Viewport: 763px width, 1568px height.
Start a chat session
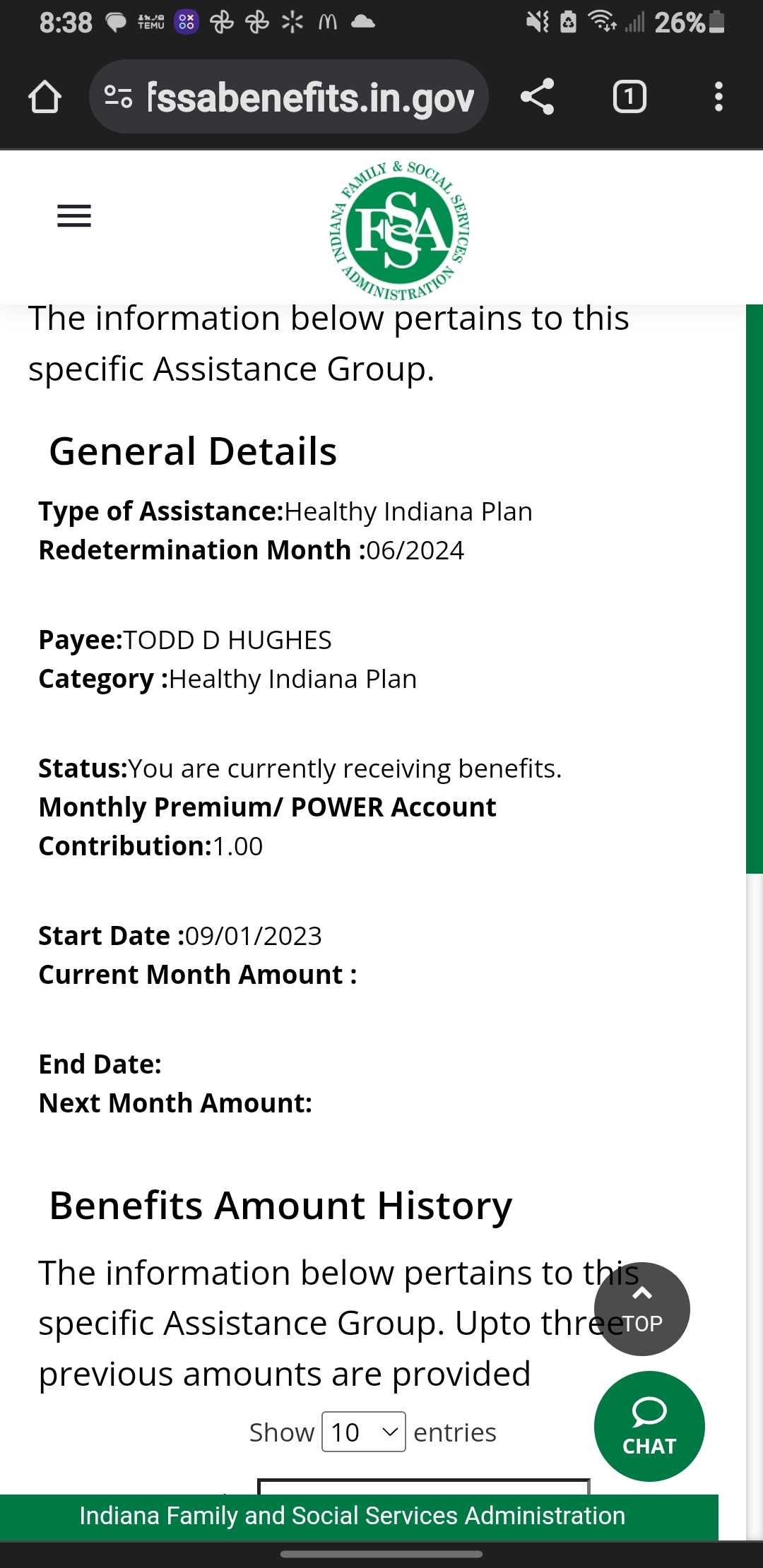[649, 1426]
